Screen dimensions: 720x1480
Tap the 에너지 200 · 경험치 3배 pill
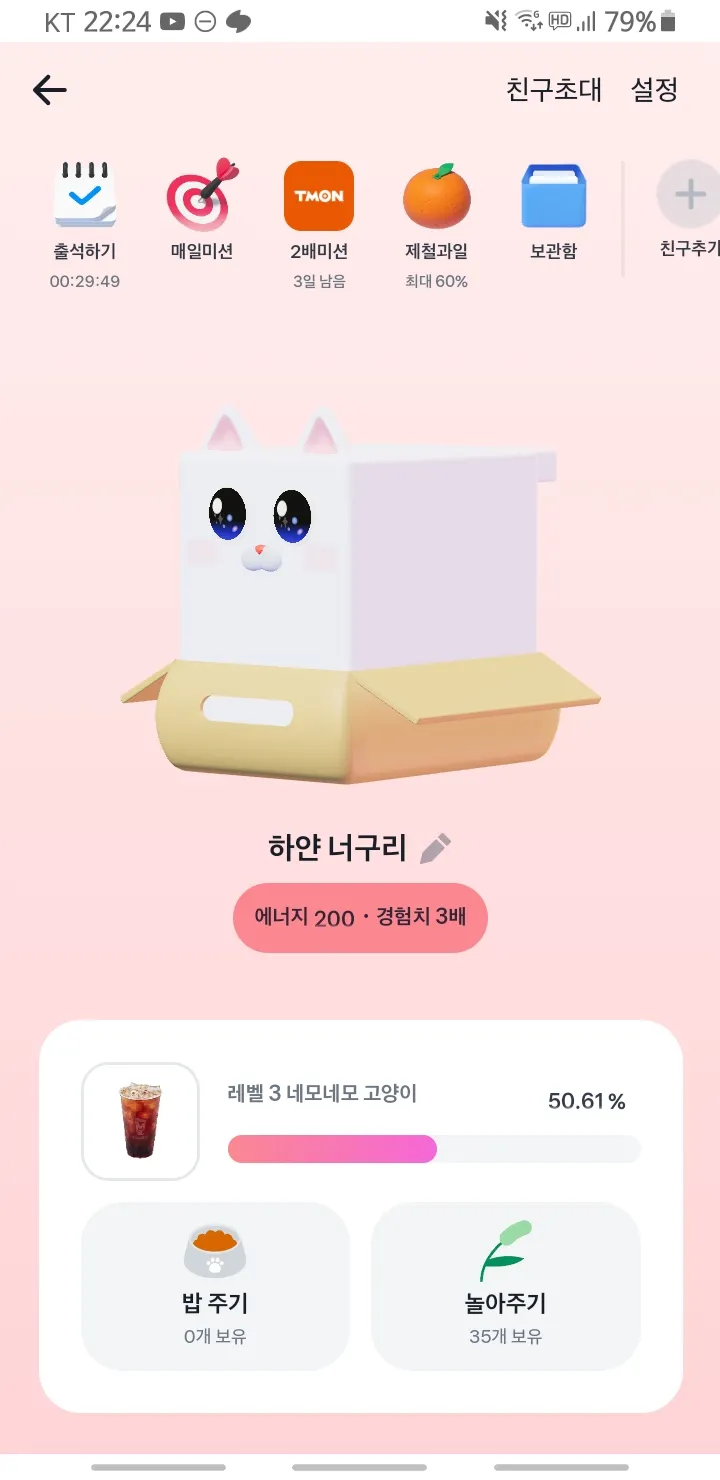(360, 917)
